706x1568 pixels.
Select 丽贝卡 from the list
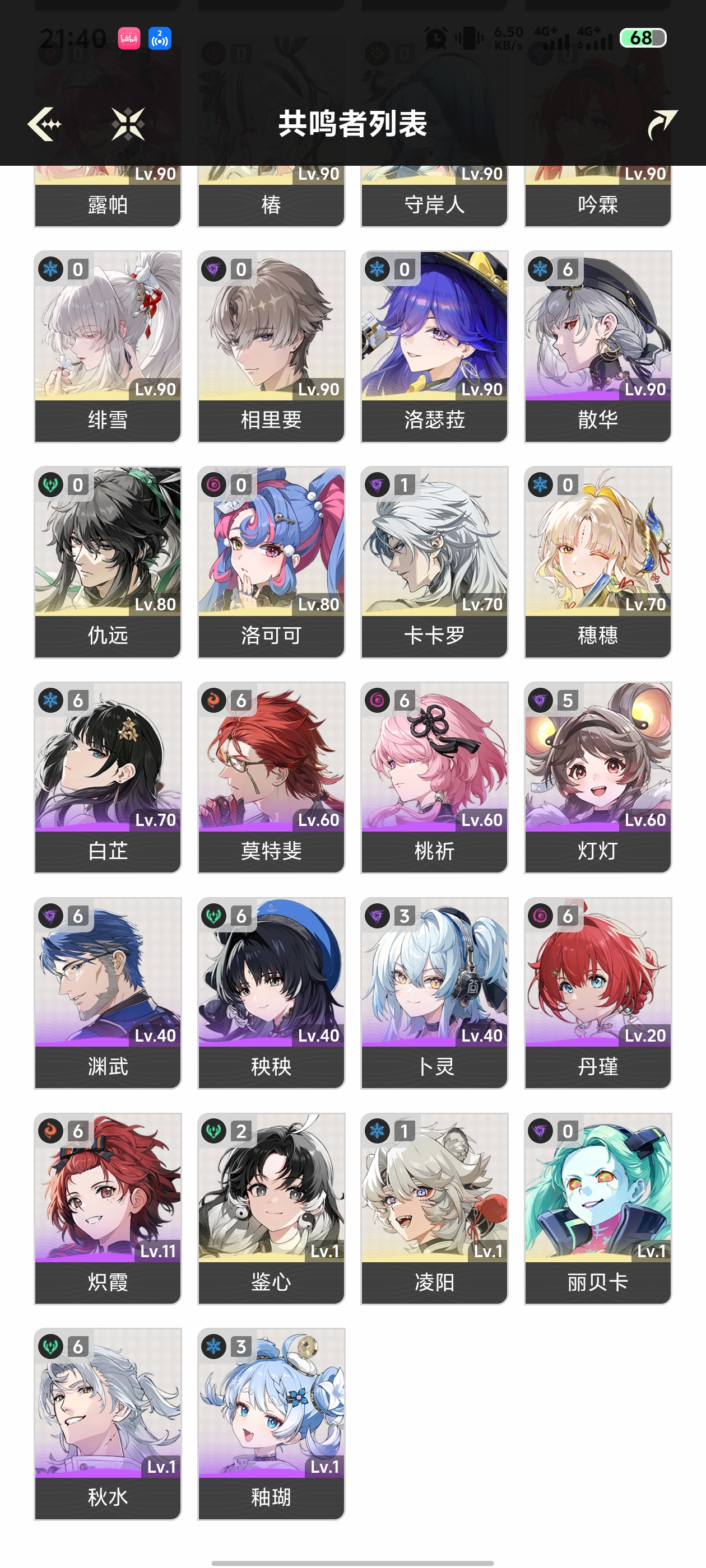click(597, 1208)
